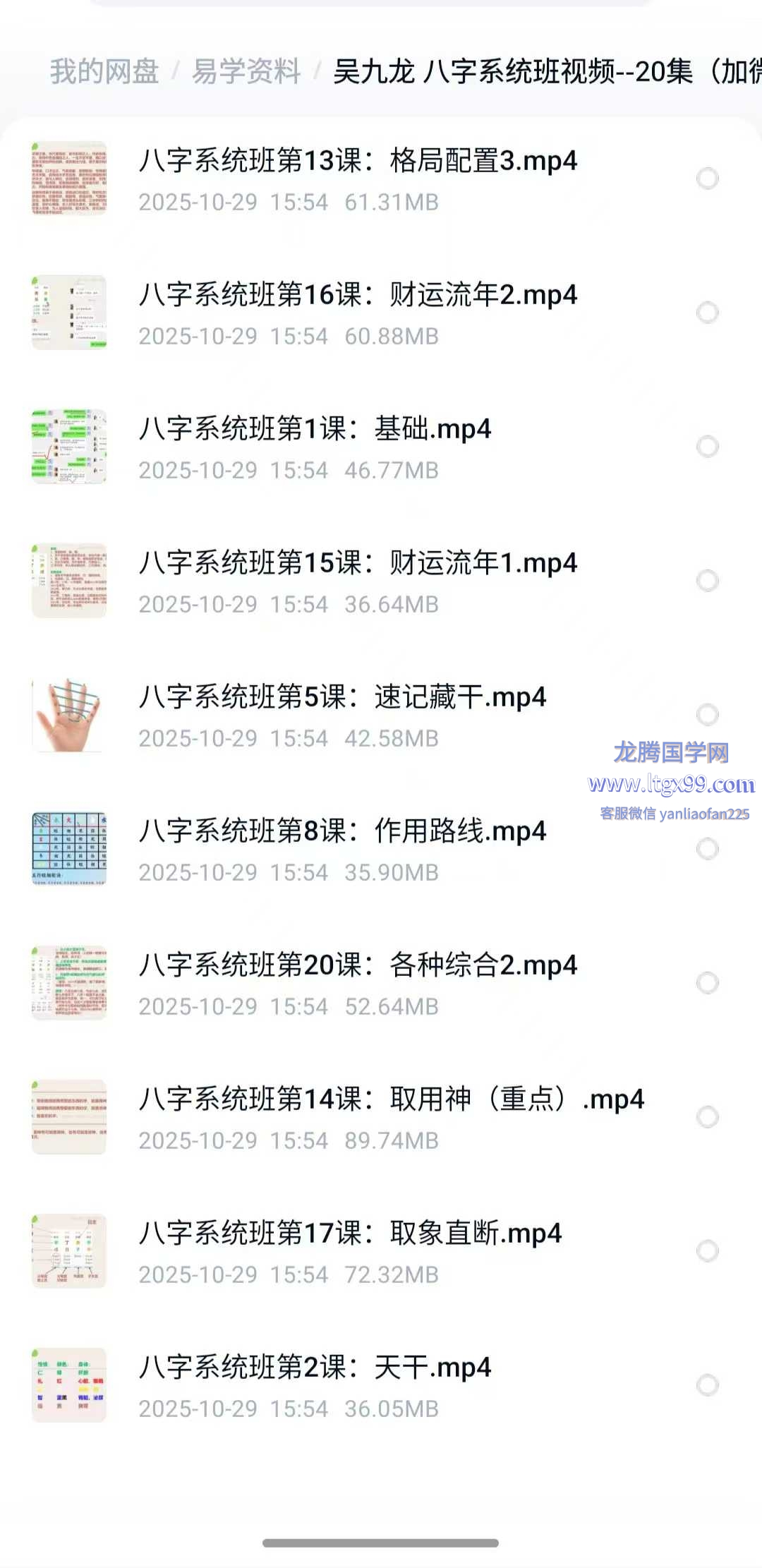Tick the selection circle for 第13课：格局配置3.mp4
This screenshot has height=1568, width=762.
(x=708, y=179)
